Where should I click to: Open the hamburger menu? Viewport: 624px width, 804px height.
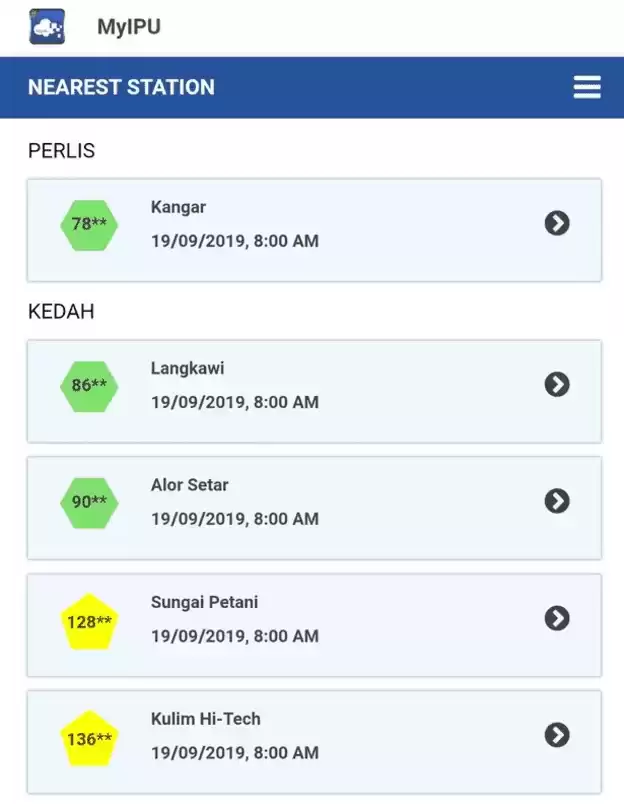click(587, 88)
